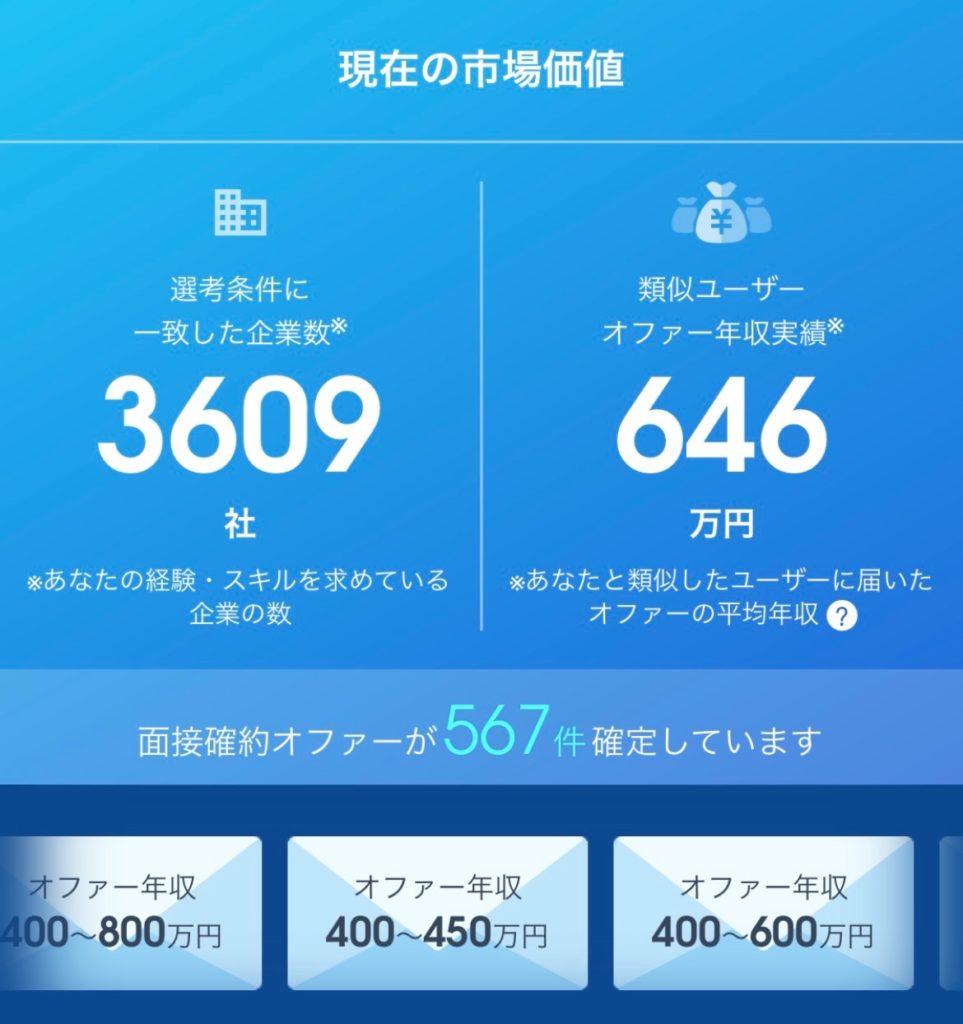Open the help icon beside オファーの平均年収
The height and width of the screenshot is (1024, 963).
843,617
